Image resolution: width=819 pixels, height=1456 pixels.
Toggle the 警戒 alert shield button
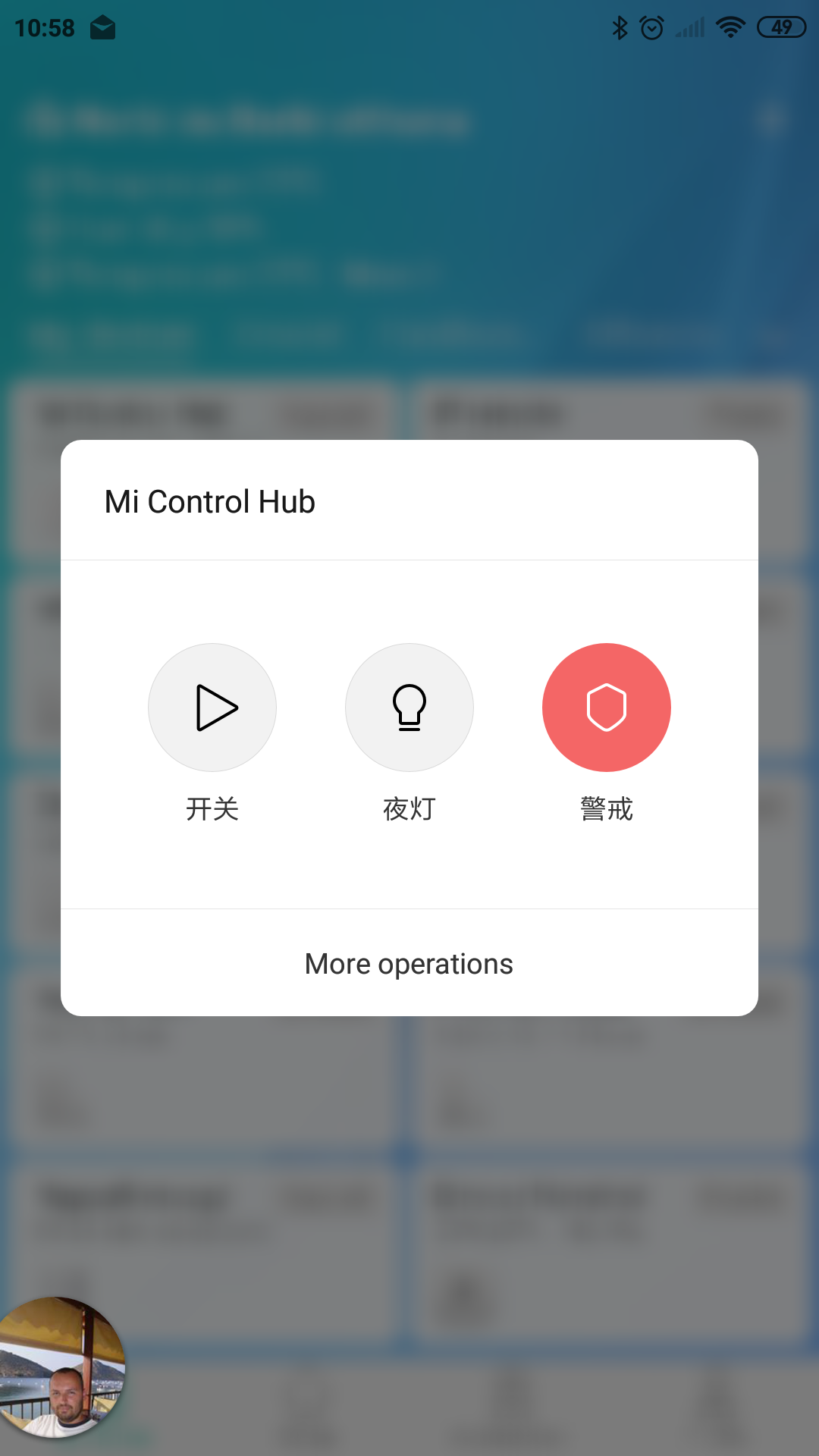(607, 708)
